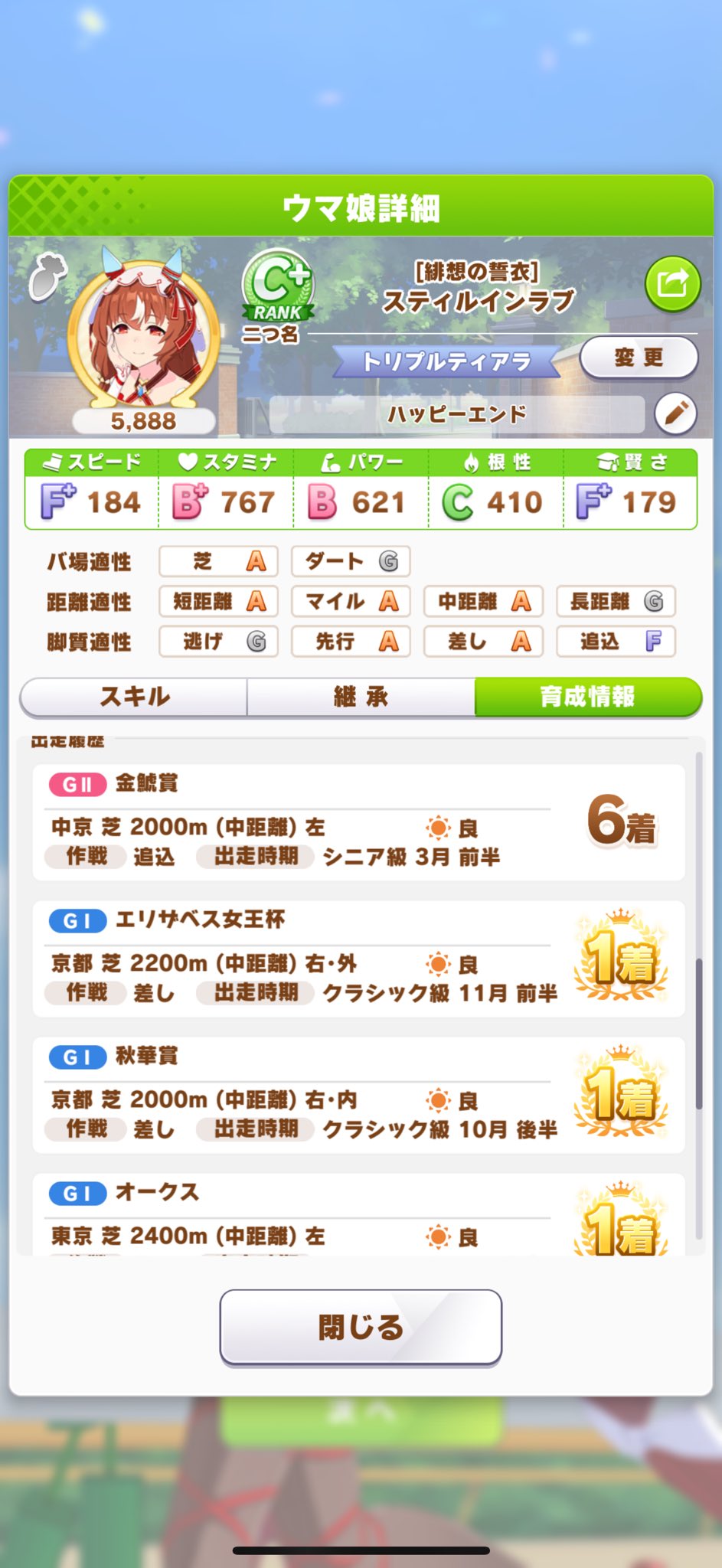The image size is (722, 1568).
Task: Close the dialog with 閉じる button
Action: pyautogui.click(x=361, y=1327)
